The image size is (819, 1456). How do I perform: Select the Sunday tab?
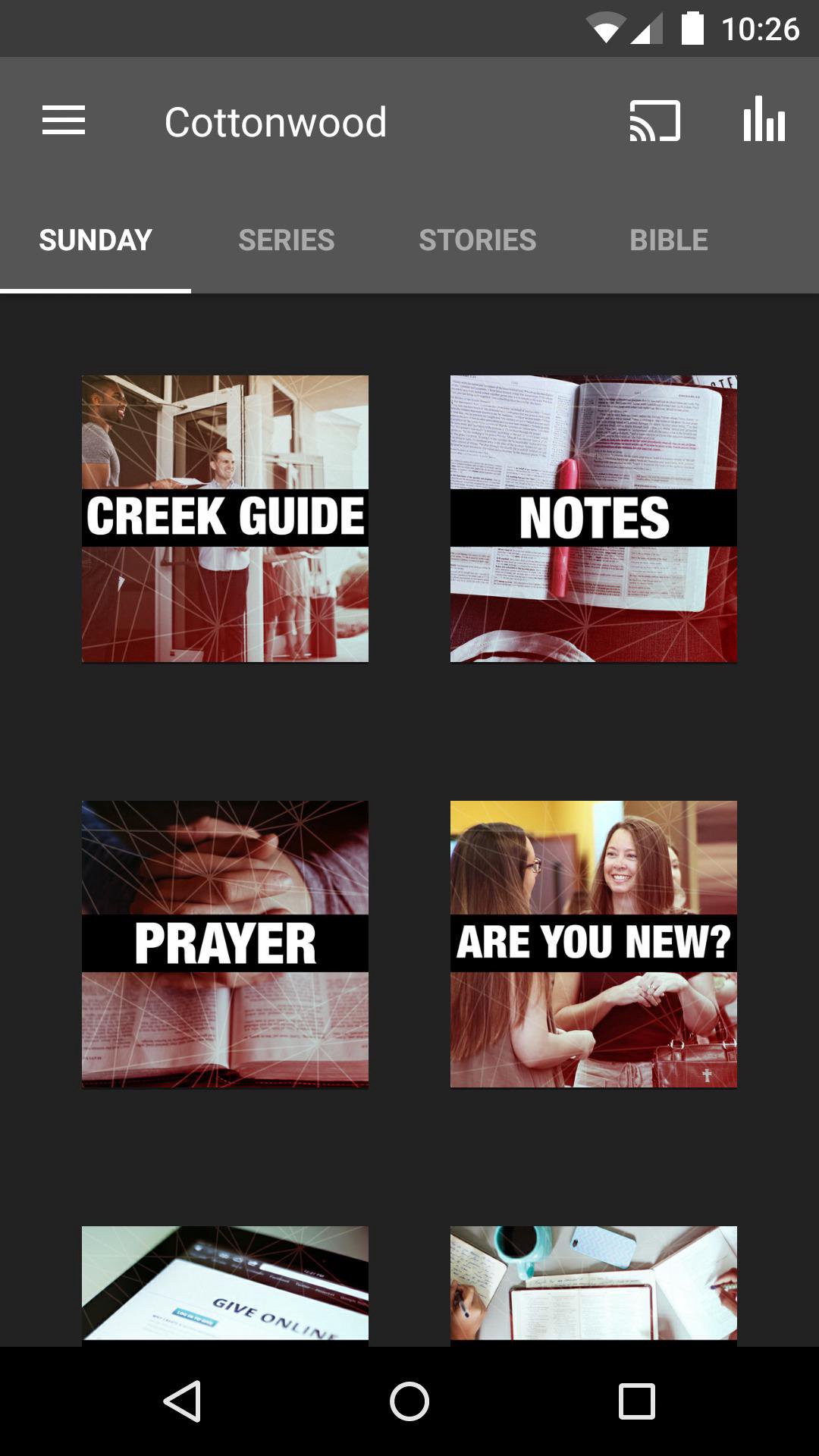click(x=96, y=240)
